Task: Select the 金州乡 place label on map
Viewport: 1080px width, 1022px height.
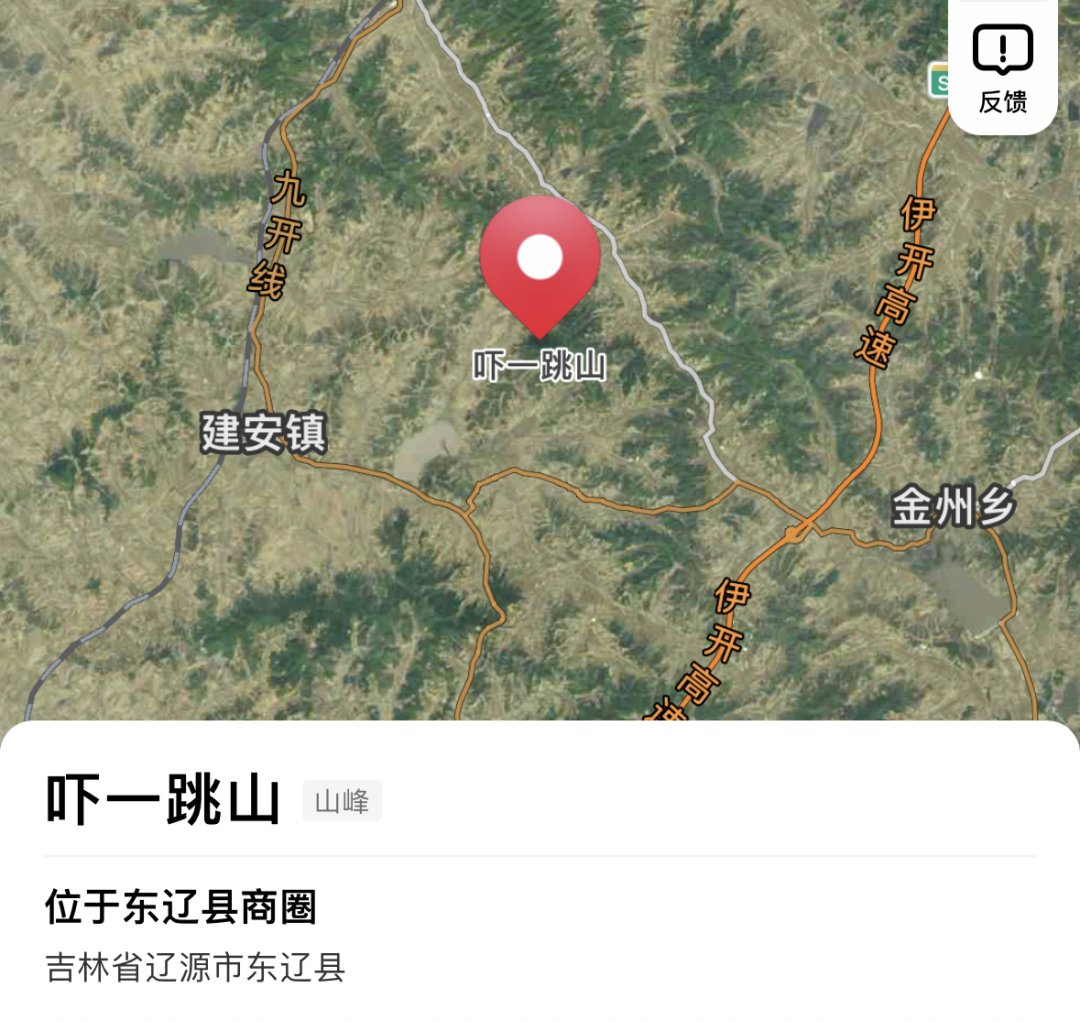Action: (x=953, y=508)
